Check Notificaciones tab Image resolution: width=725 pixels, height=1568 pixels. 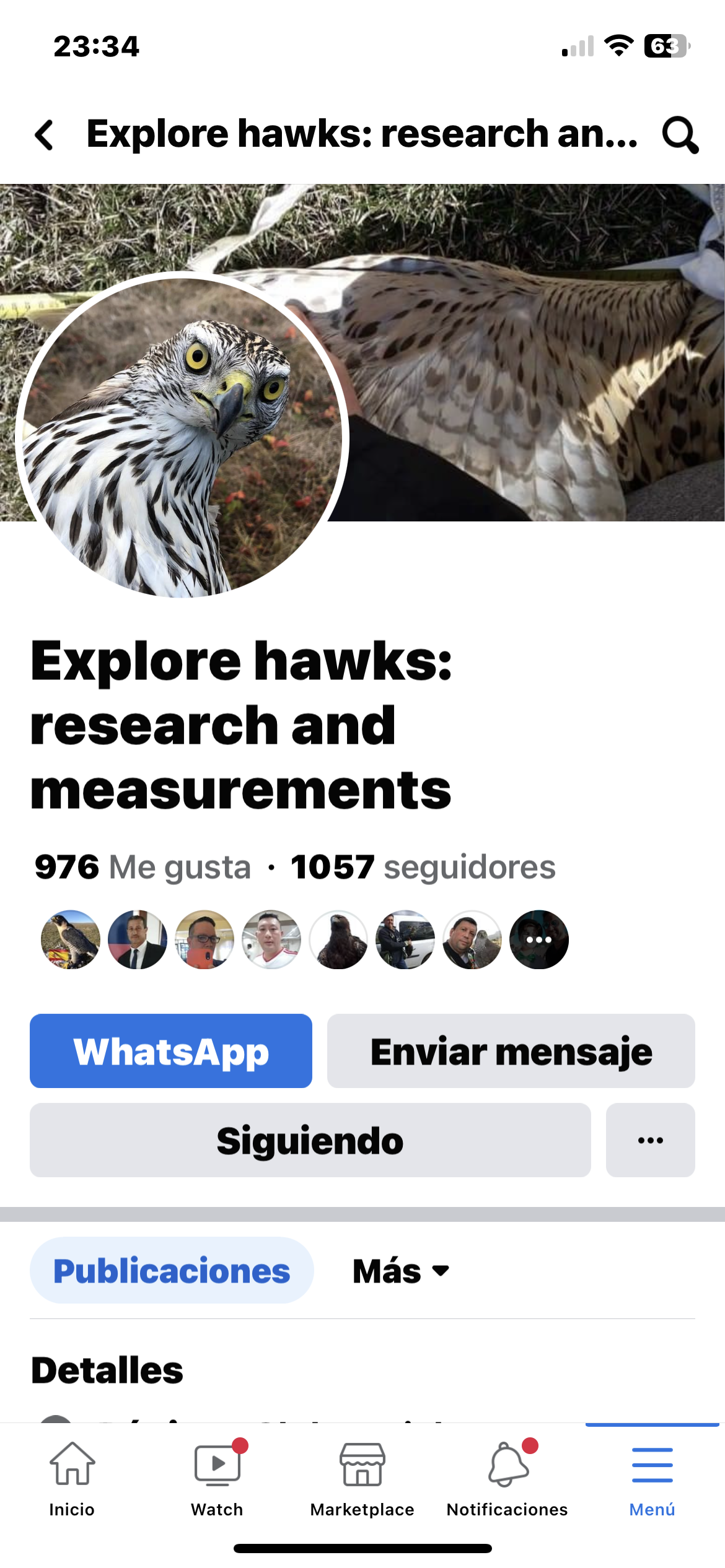507,1478
